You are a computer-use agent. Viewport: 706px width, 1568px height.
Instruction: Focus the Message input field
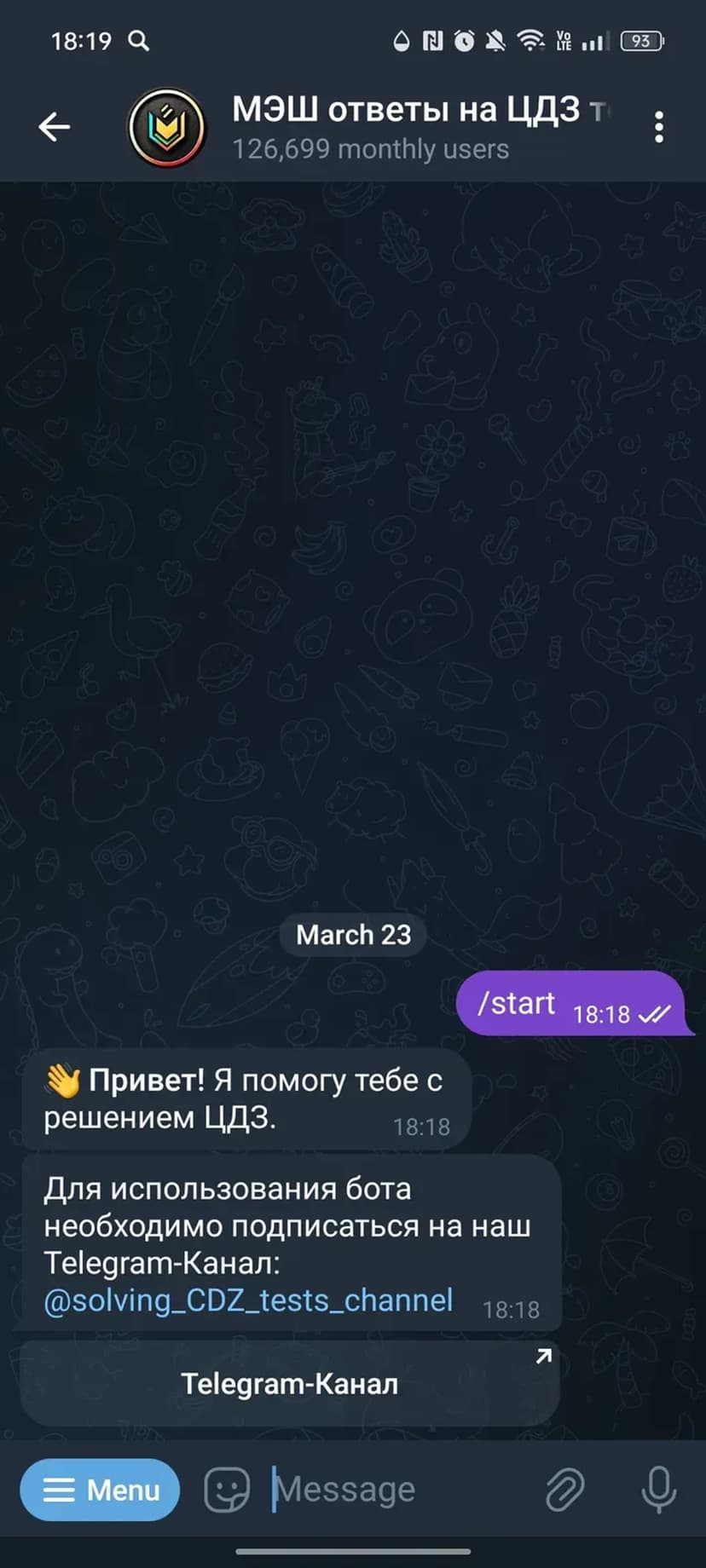coord(392,1490)
